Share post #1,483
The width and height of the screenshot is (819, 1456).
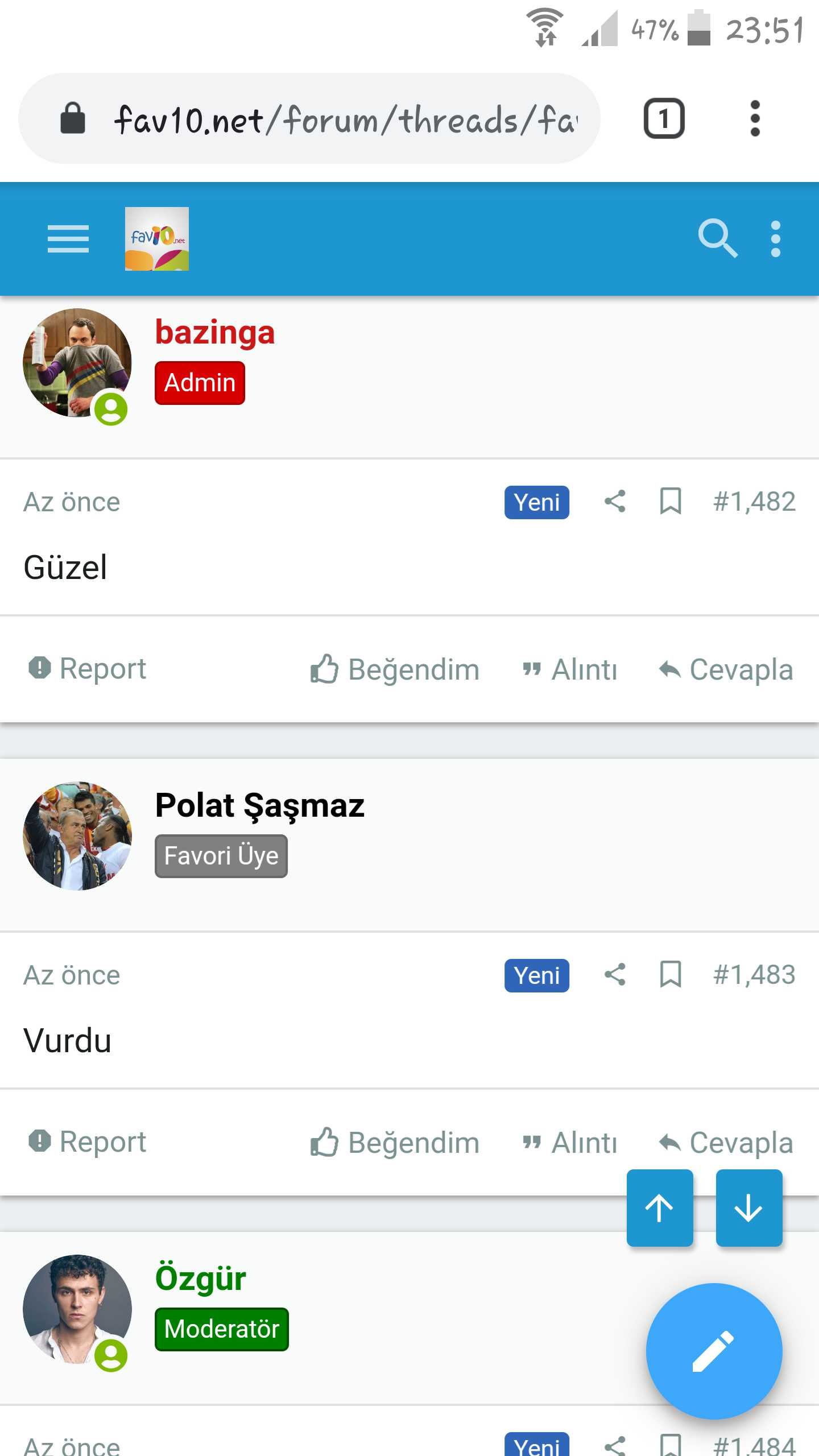click(x=615, y=975)
